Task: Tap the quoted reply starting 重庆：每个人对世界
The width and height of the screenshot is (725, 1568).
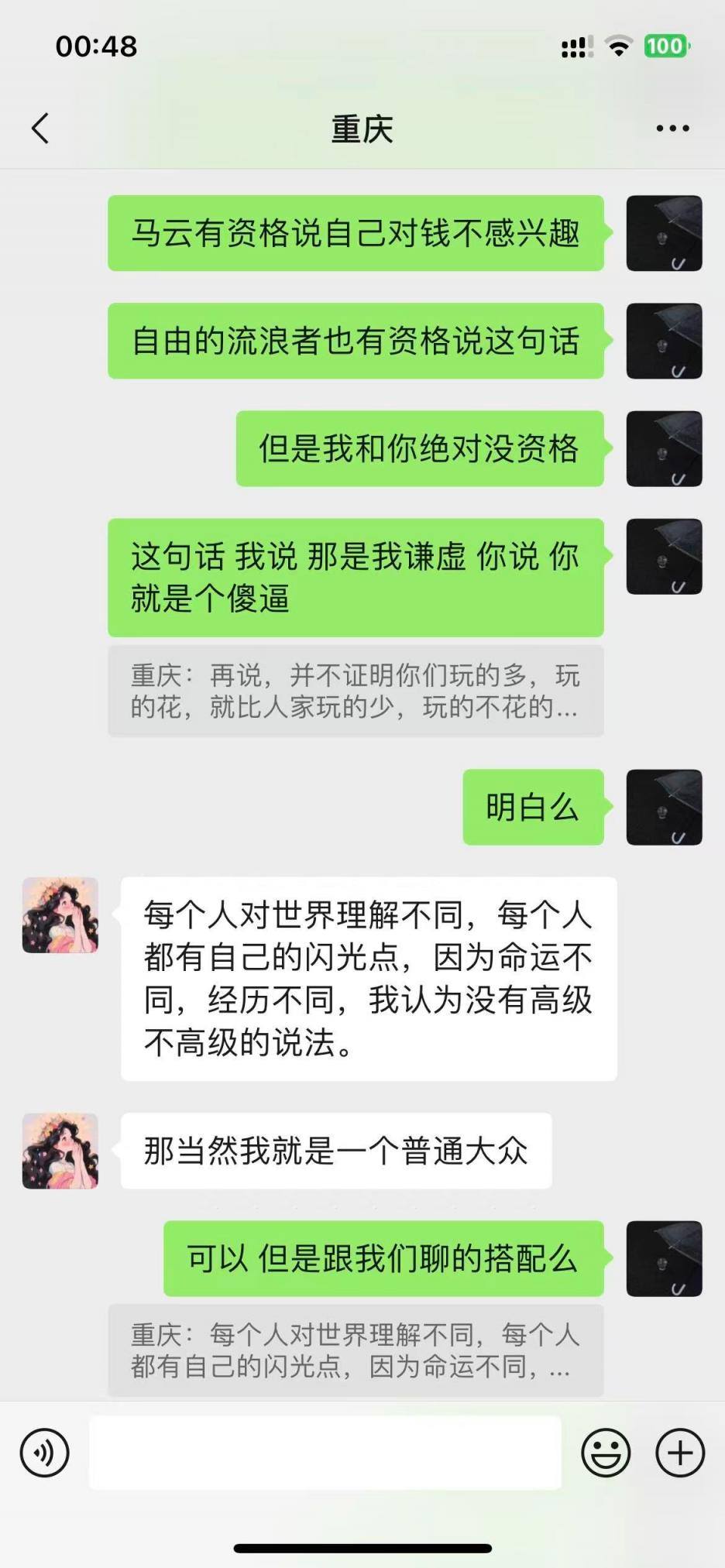Action: pos(356,1350)
